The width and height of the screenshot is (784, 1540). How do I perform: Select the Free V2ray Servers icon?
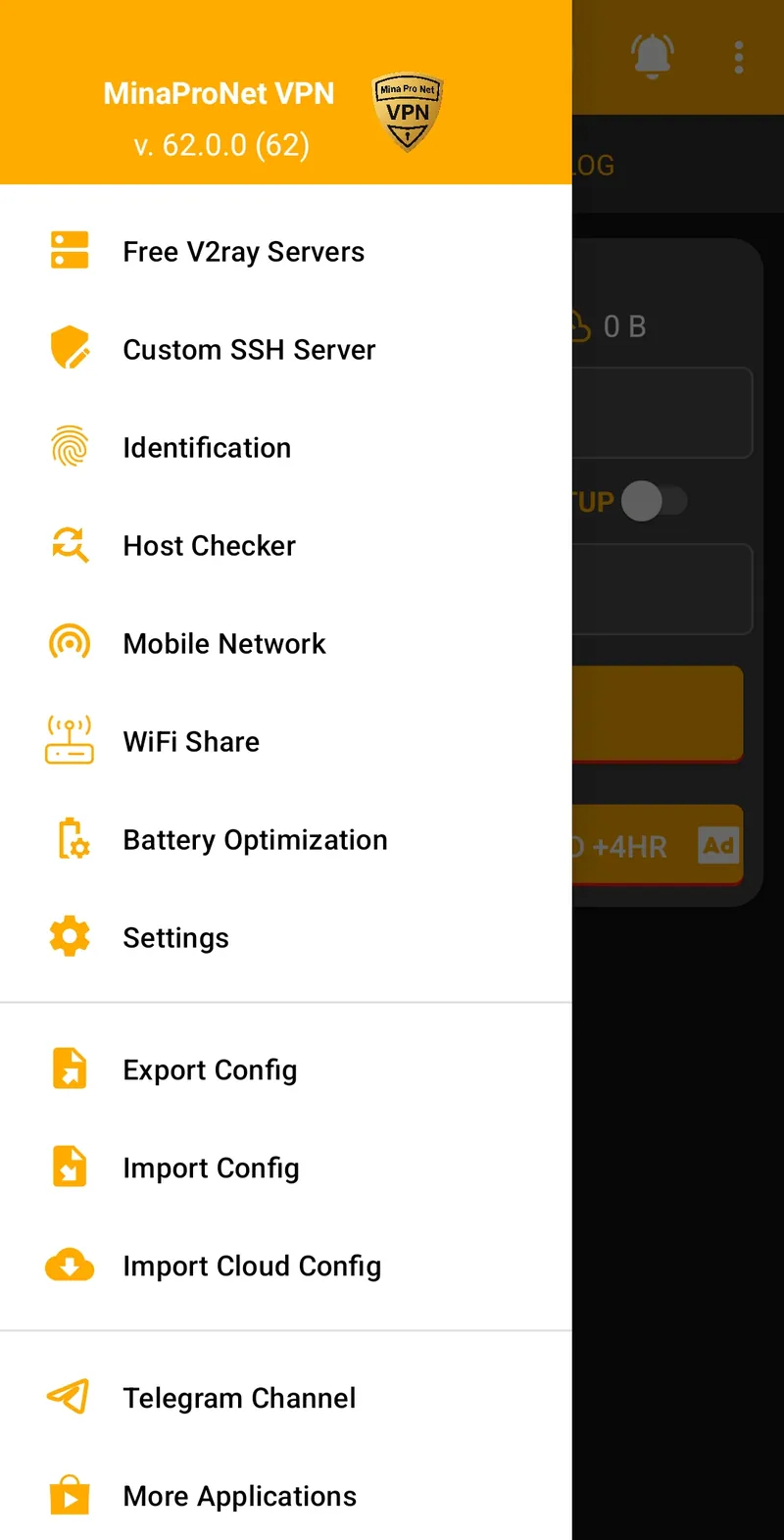70,251
